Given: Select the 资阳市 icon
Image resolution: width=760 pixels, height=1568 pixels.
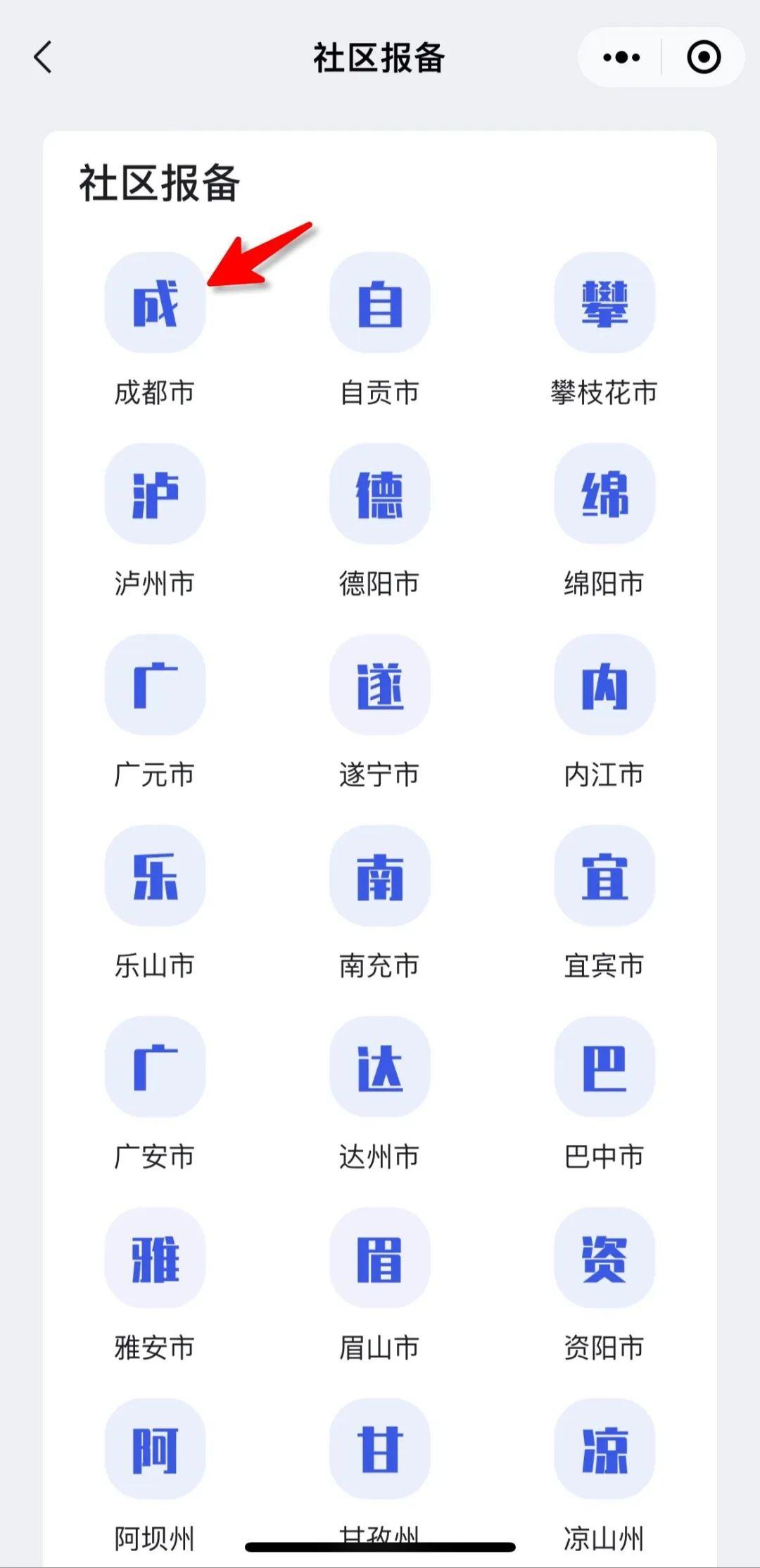Looking at the screenshot, I should coord(604,1257).
